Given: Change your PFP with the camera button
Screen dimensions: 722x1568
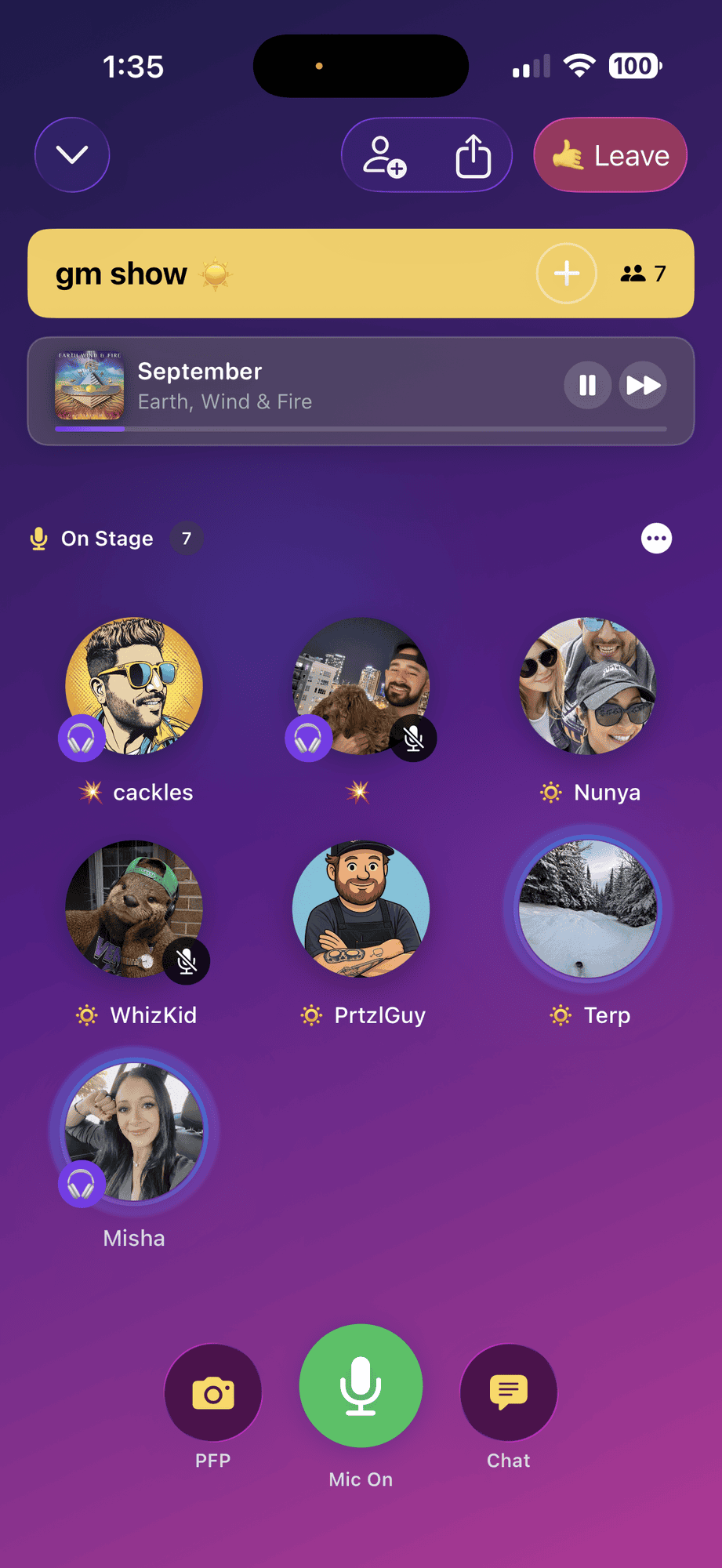Looking at the screenshot, I should click(x=213, y=1393).
